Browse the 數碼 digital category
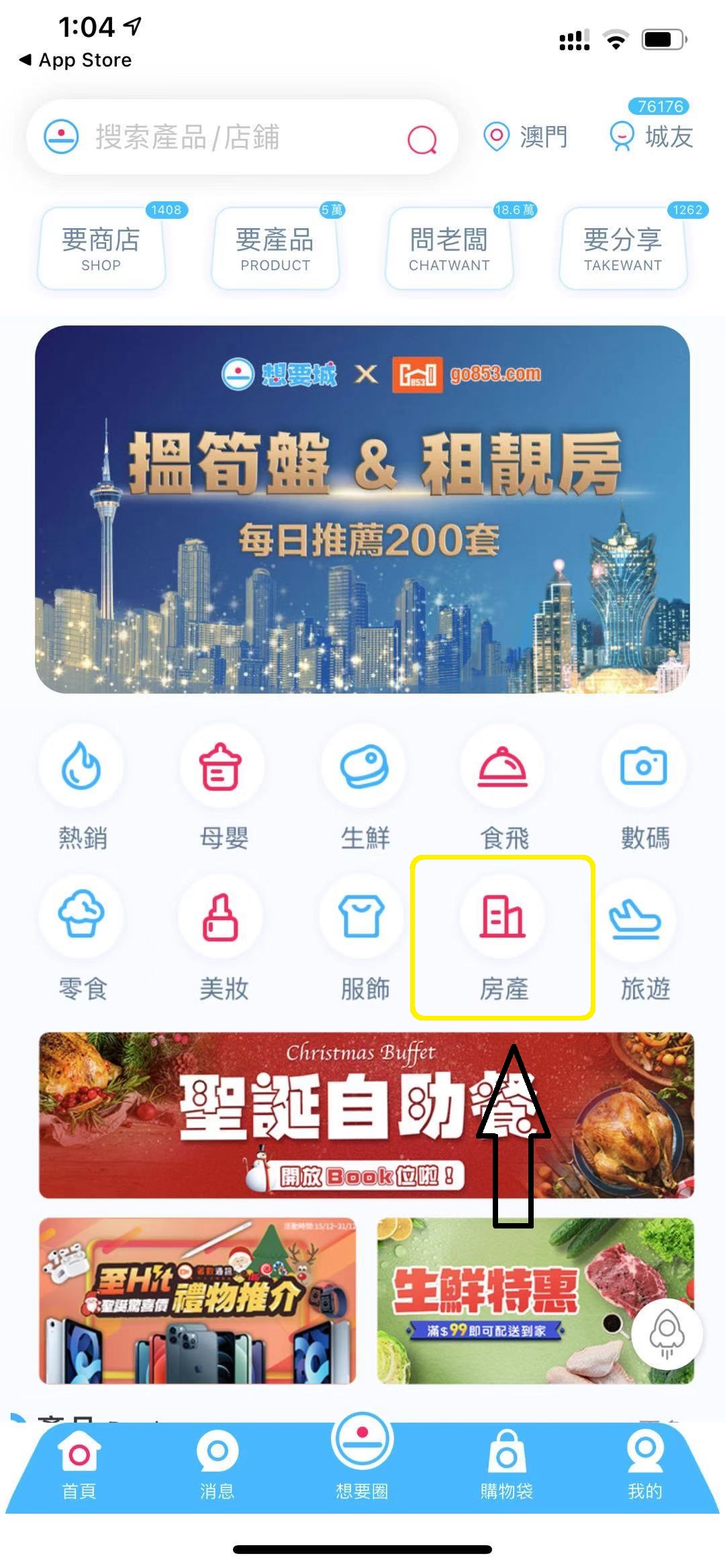 click(644, 792)
